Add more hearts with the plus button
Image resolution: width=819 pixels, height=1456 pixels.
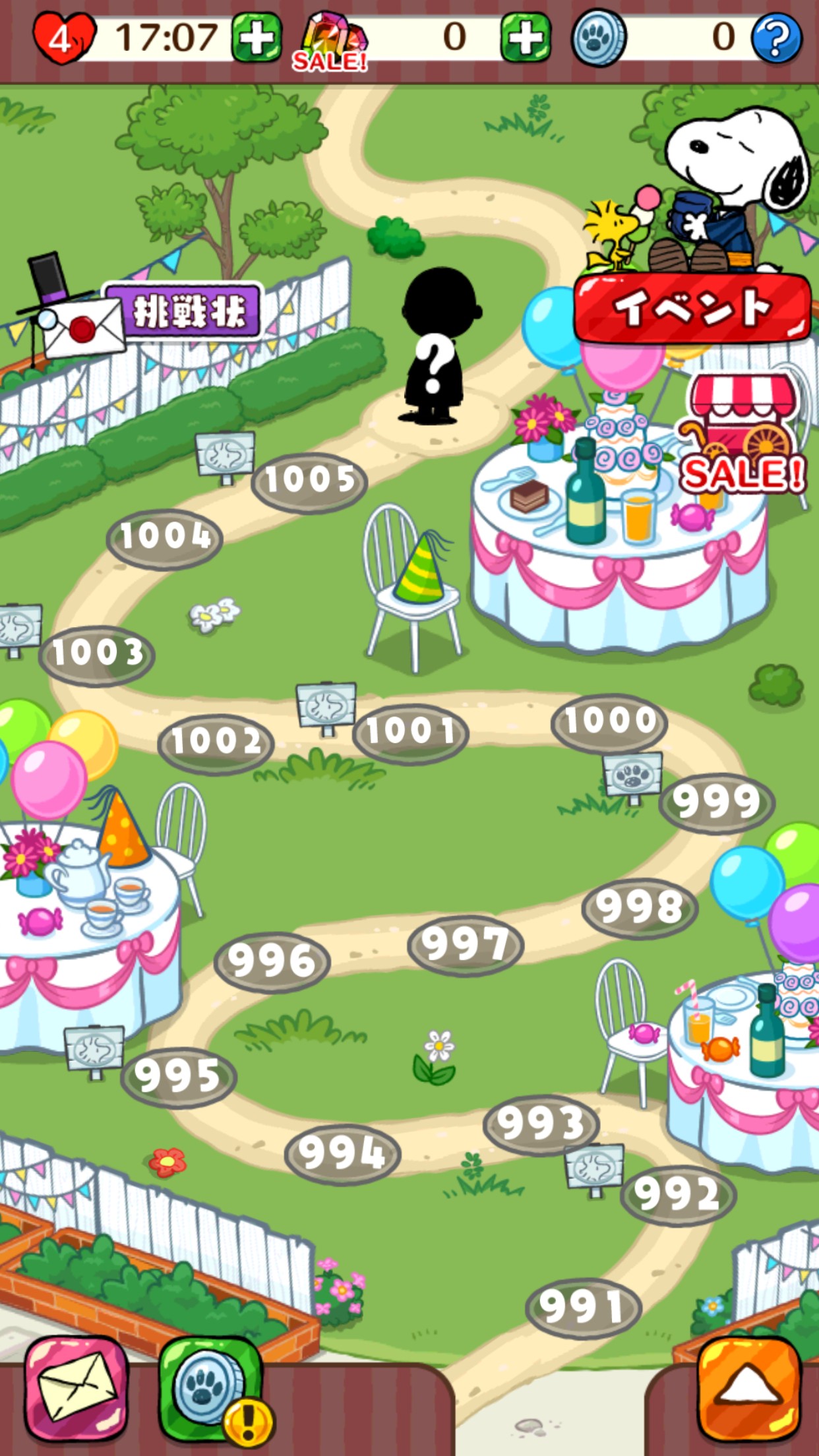[x=257, y=38]
